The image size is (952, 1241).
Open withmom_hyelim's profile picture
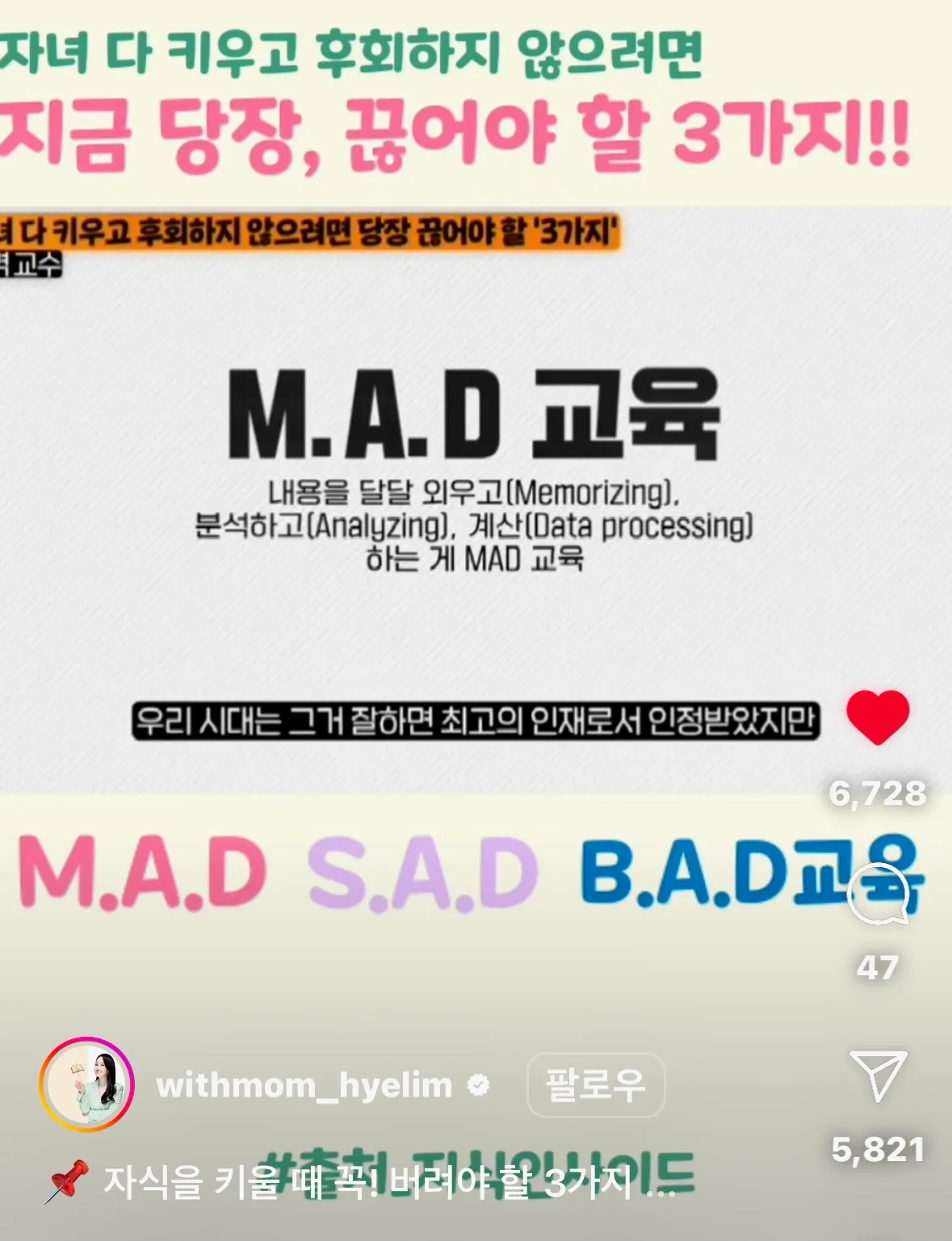point(86,1084)
